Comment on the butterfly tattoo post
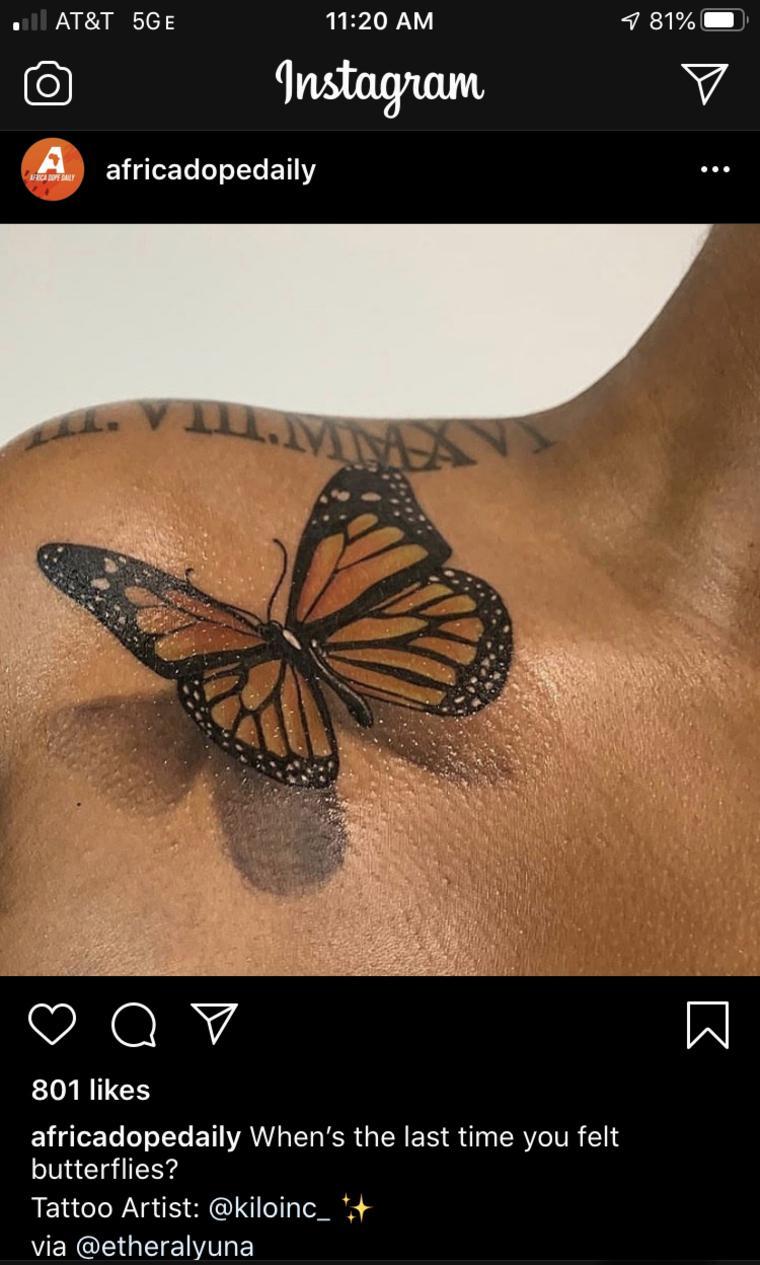Viewport: 760px width, 1265px height. (134, 1025)
